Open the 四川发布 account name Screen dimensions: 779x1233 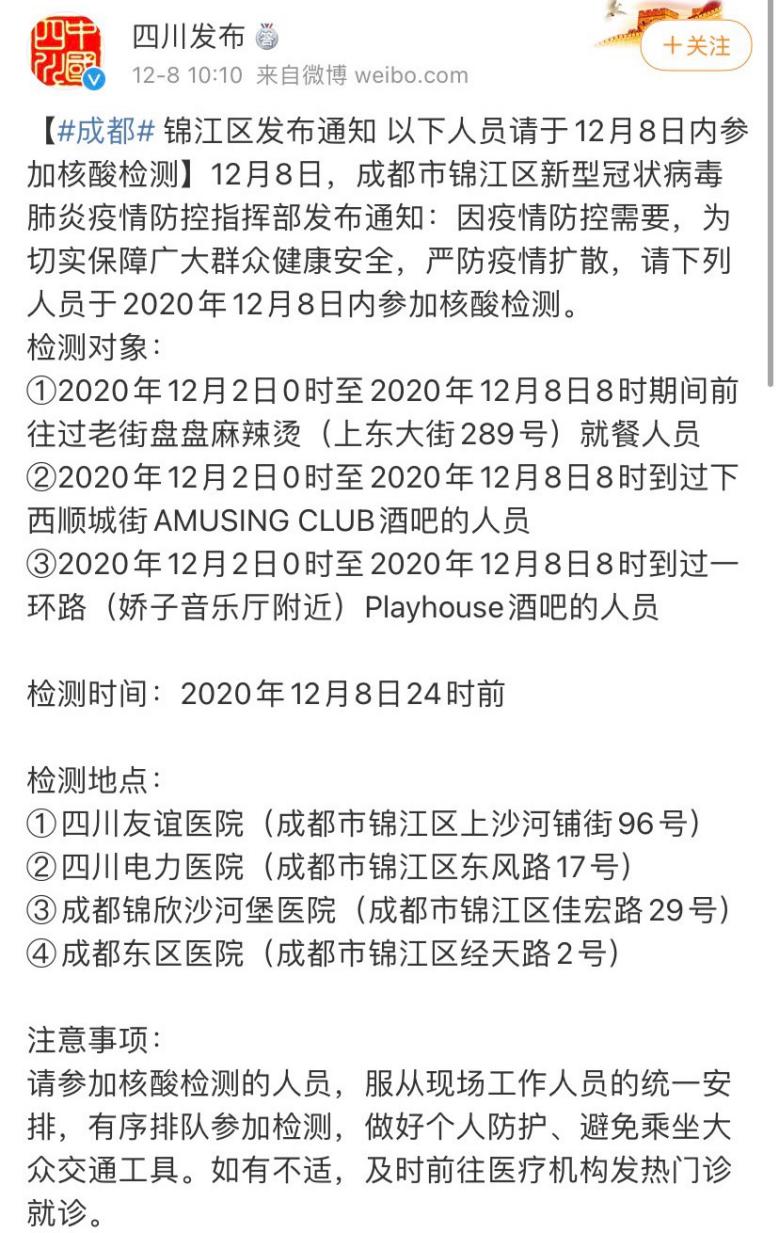188,37
